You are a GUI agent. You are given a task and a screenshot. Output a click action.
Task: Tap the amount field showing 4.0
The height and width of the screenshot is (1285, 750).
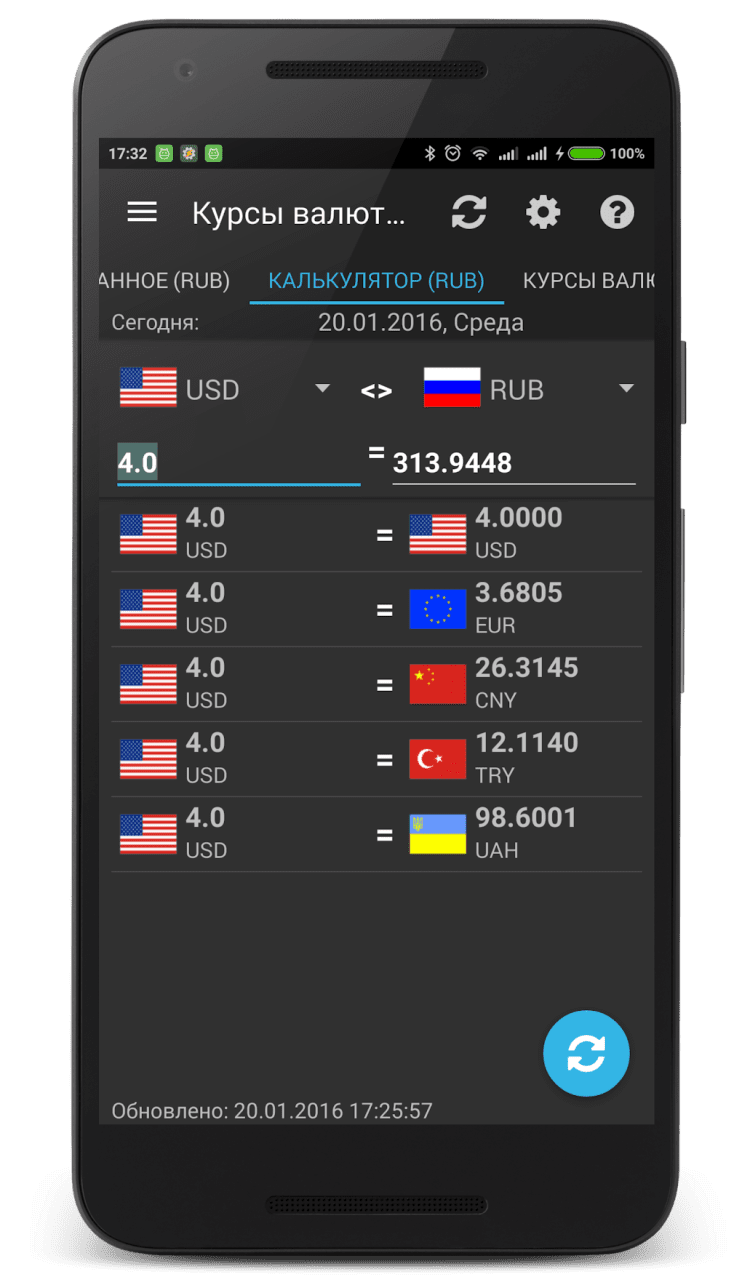coord(238,463)
